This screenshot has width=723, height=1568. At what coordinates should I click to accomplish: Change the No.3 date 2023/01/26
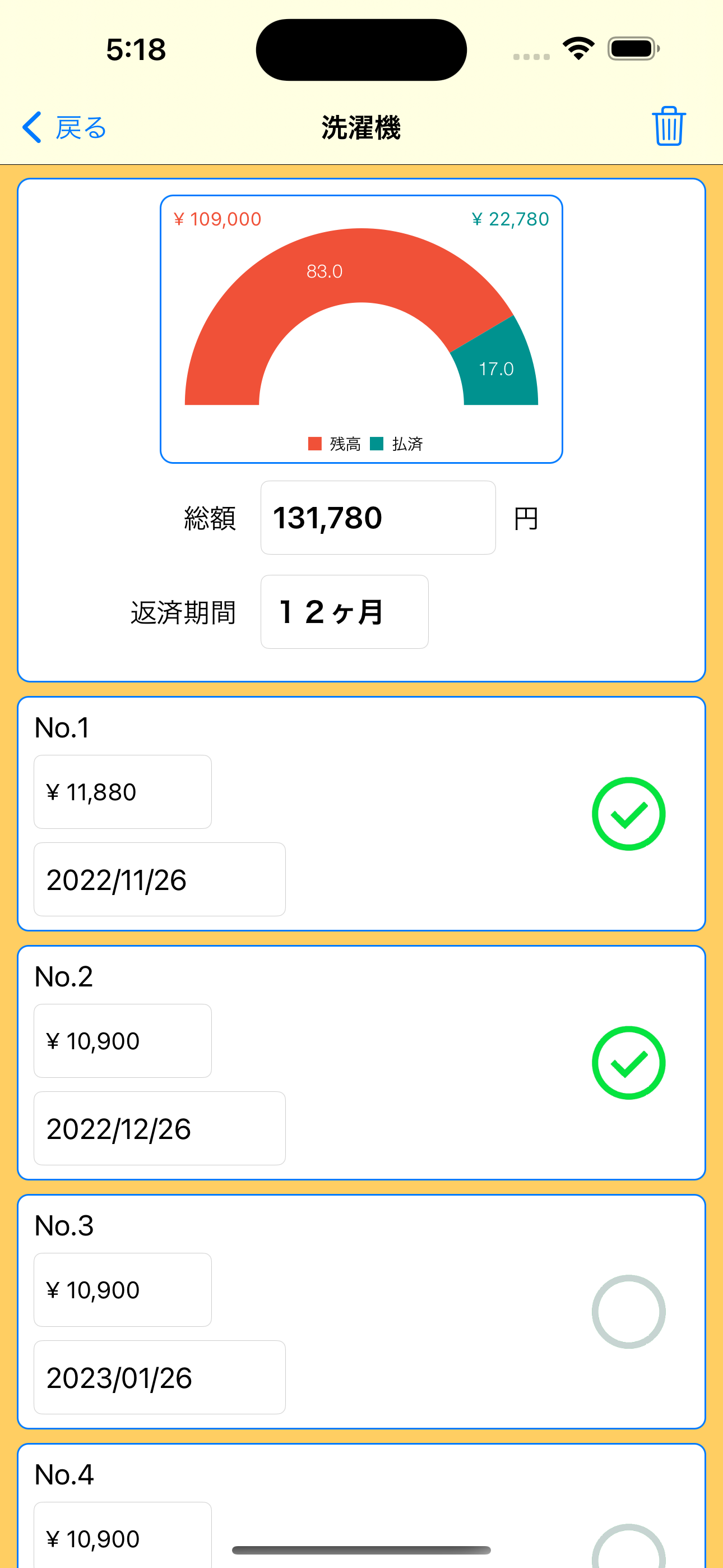(159, 1377)
